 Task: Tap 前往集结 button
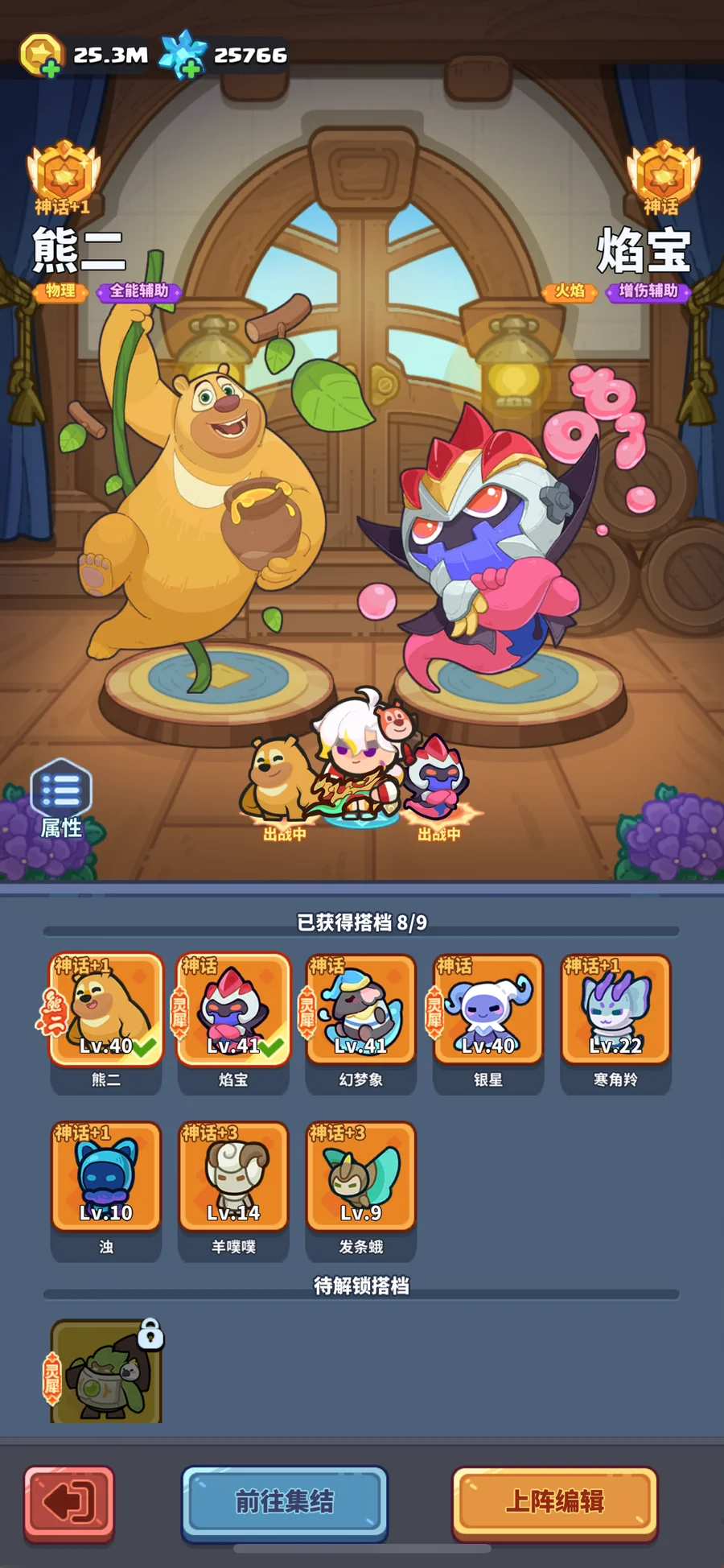pyautogui.click(x=285, y=1502)
